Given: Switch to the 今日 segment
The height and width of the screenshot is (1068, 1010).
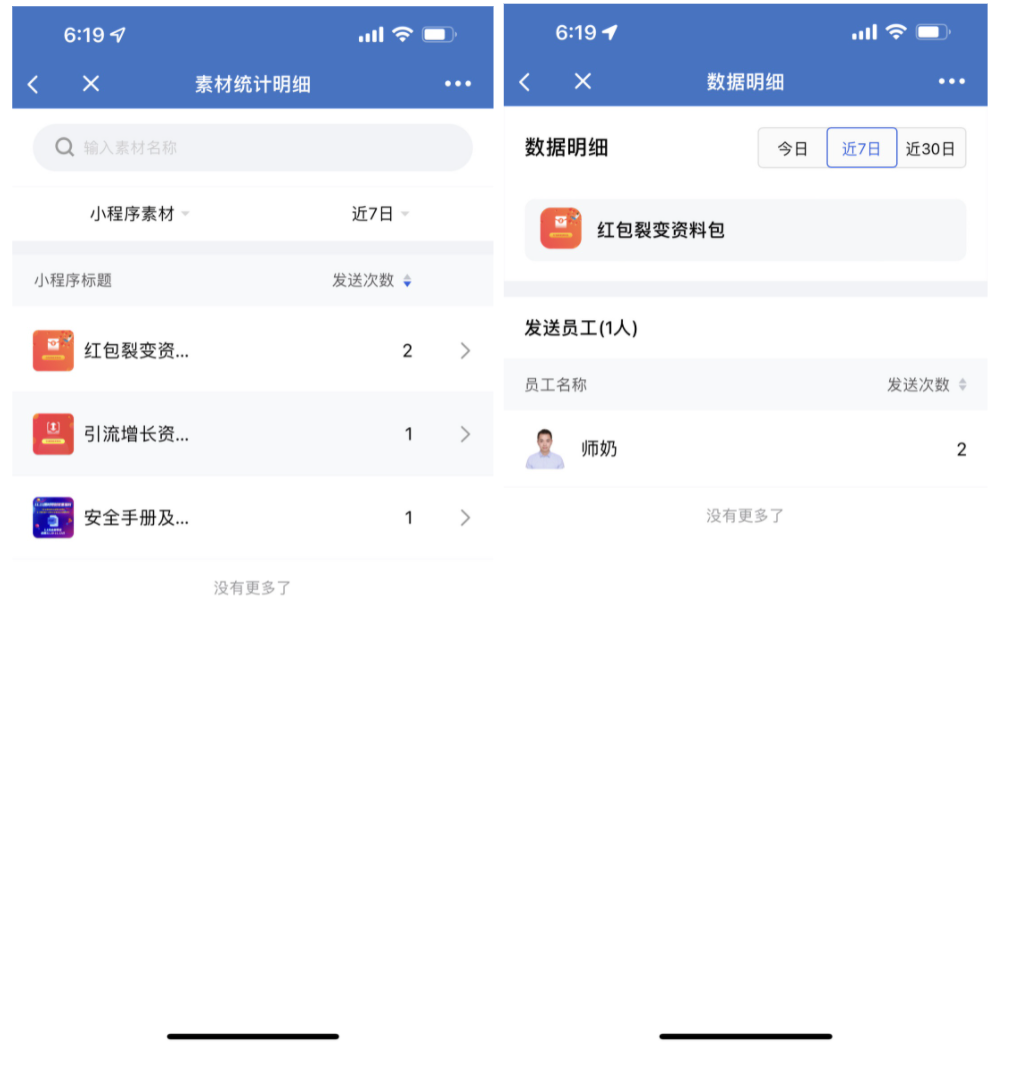Looking at the screenshot, I should tap(792, 149).
